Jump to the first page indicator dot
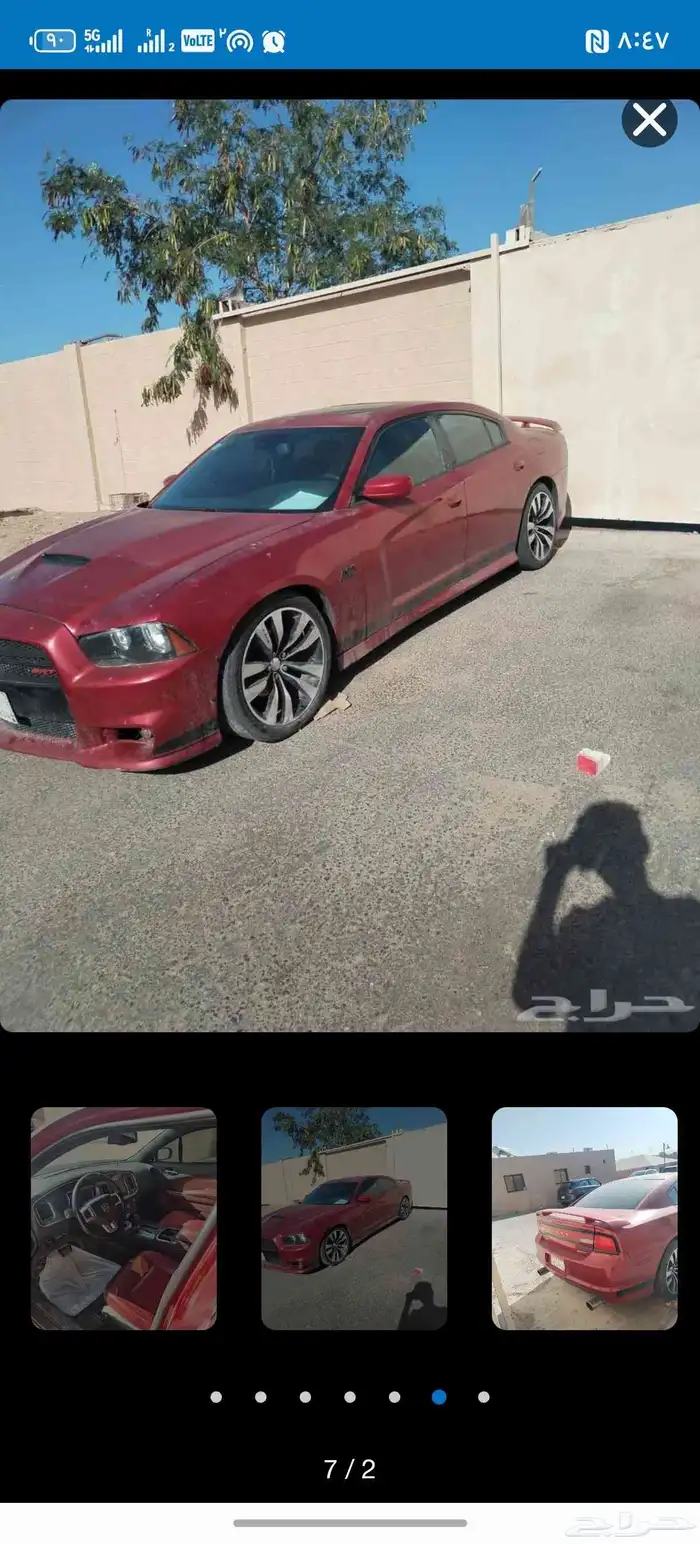The width and height of the screenshot is (700, 1544). coord(216,1397)
